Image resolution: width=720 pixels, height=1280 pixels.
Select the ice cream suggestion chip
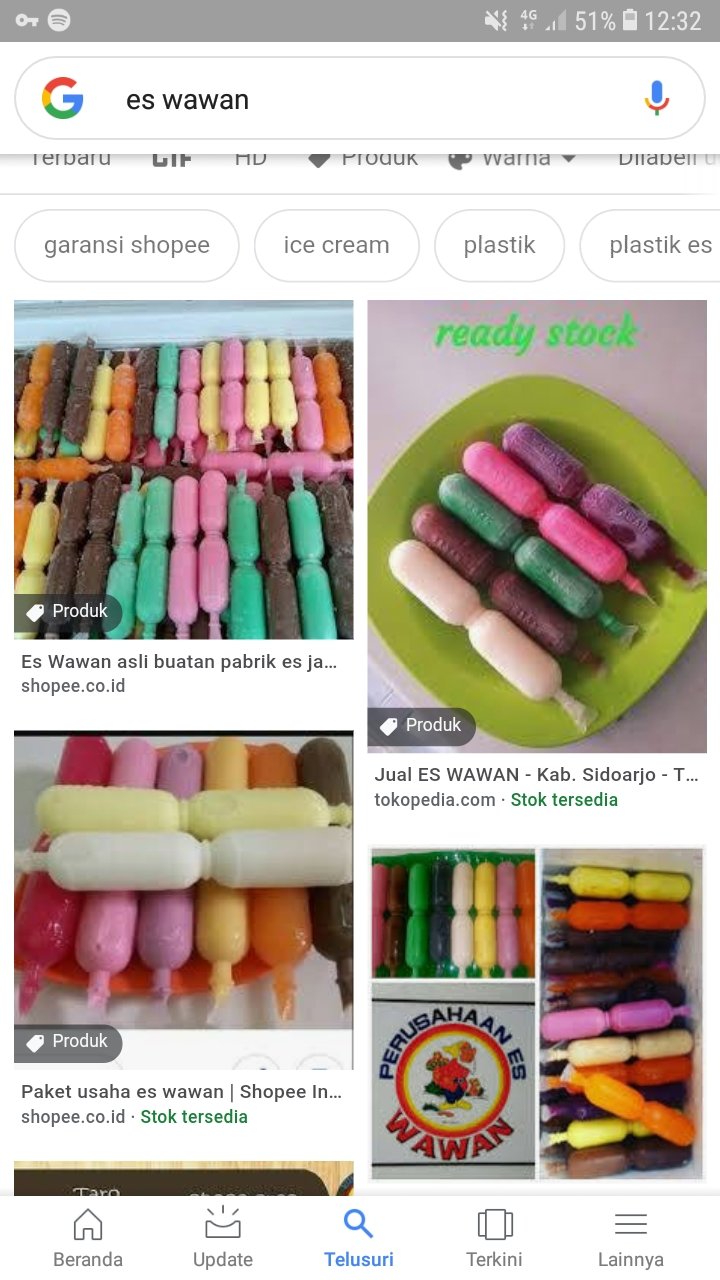point(336,245)
